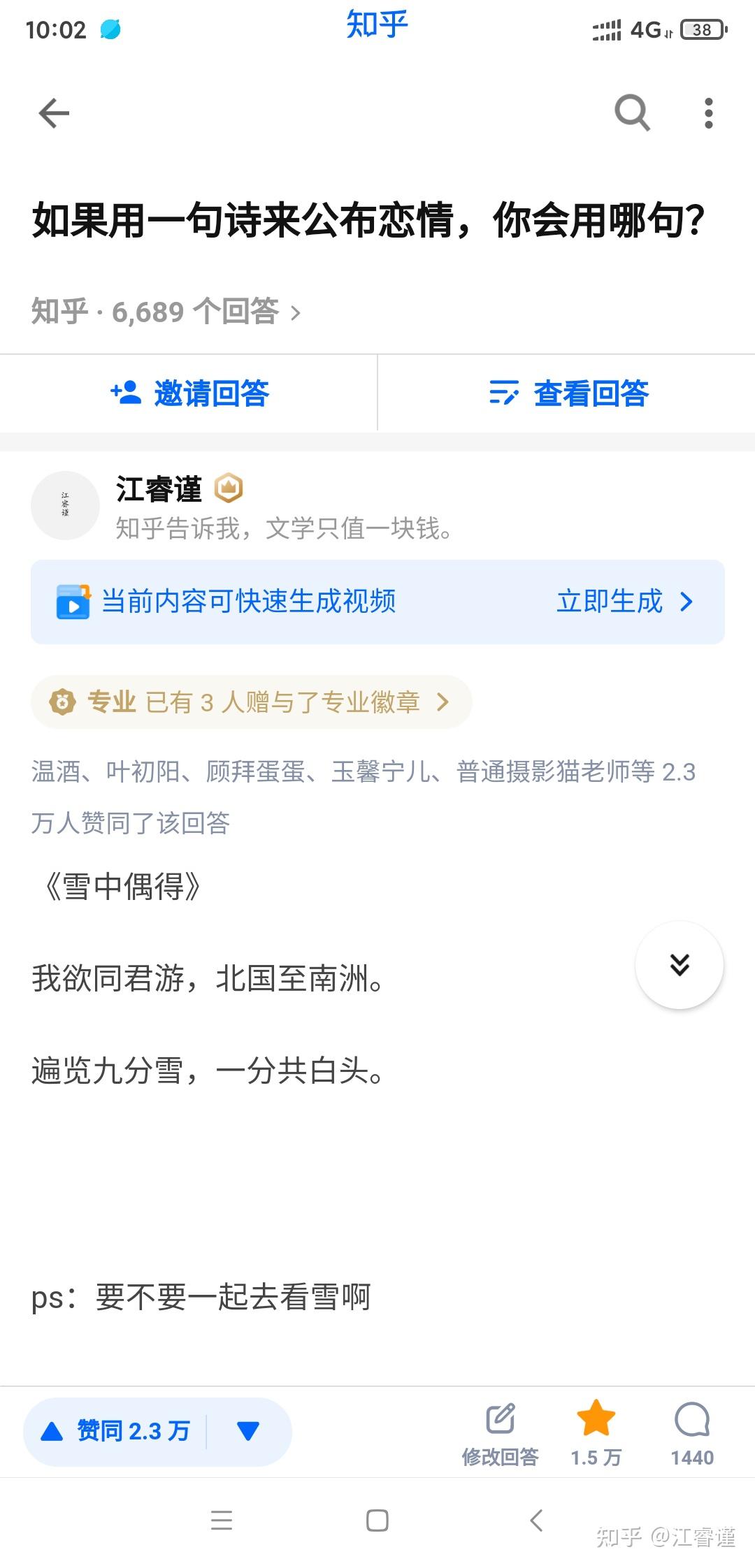755x1568 pixels.
Task: Open the 专业徽章 awards banner
Action: click(252, 702)
